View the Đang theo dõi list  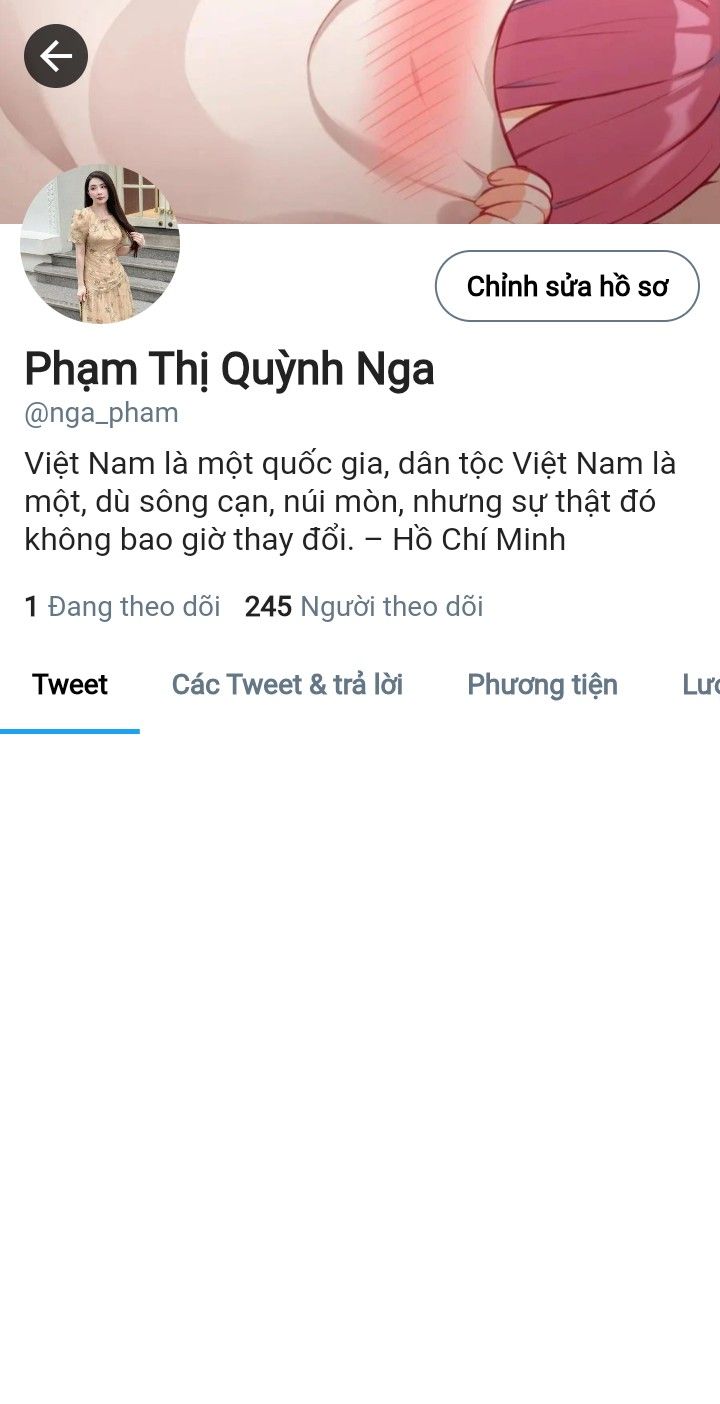pos(122,606)
